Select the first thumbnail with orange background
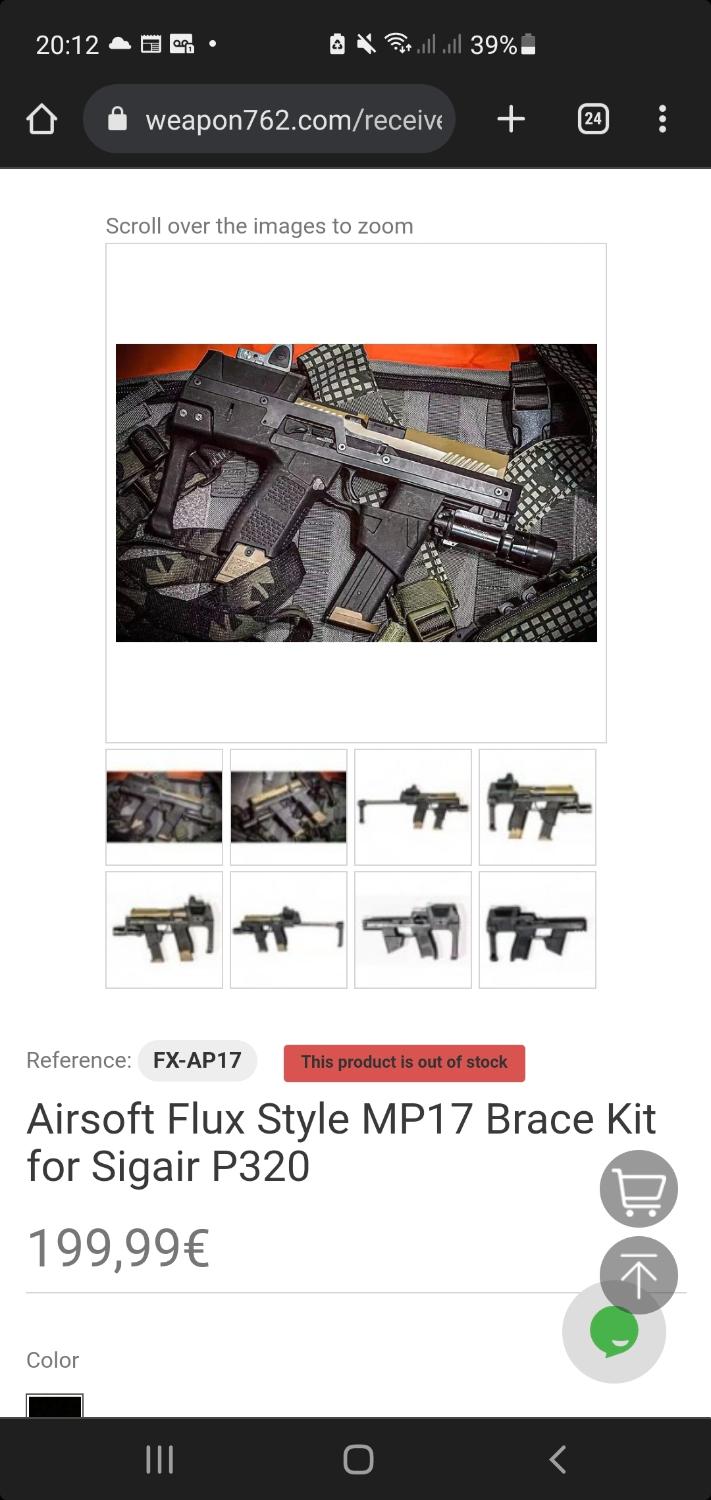This screenshot has width=711, height=1500. [164, 807]
